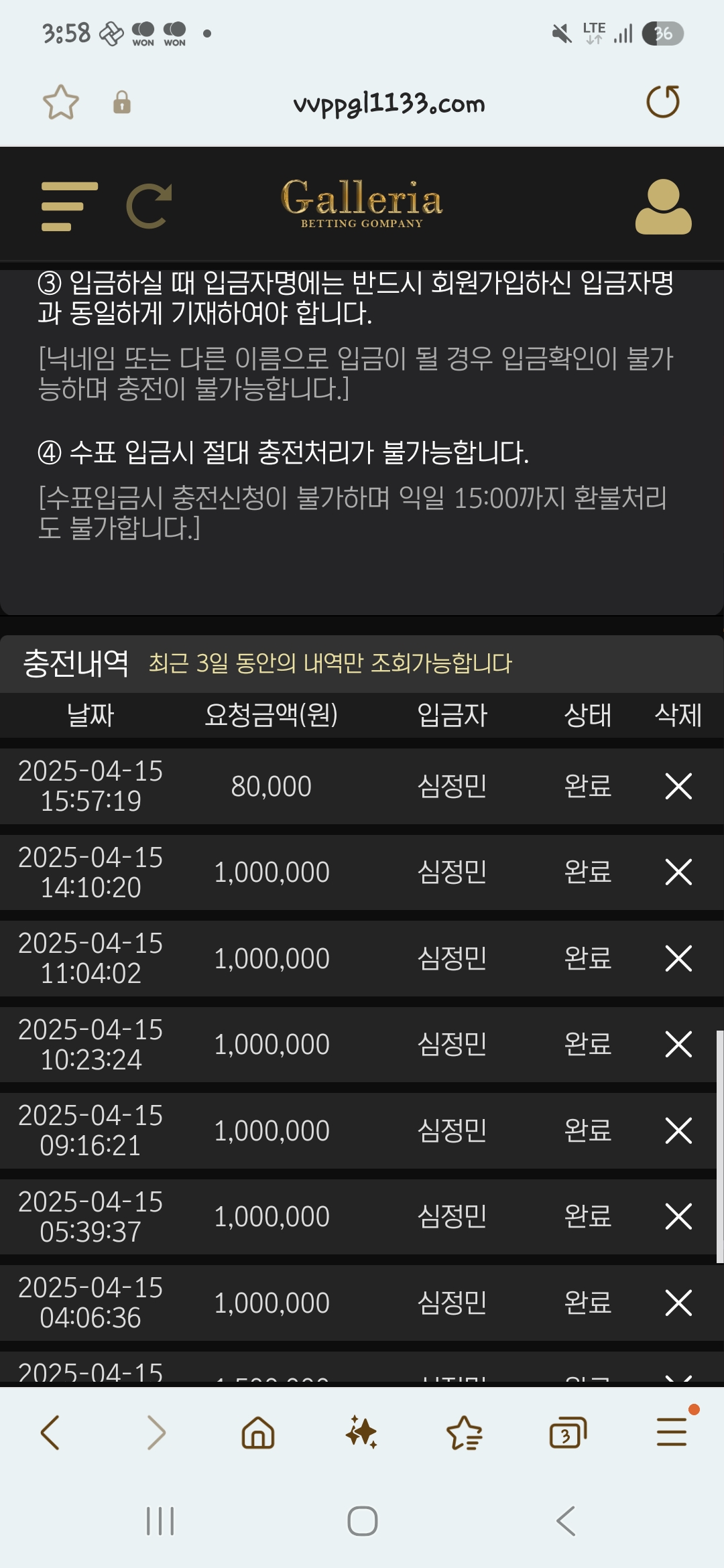Delete the 04:06:36 charge record
This screenshot has height=1568, width=724.
(x=678, y=1303)
